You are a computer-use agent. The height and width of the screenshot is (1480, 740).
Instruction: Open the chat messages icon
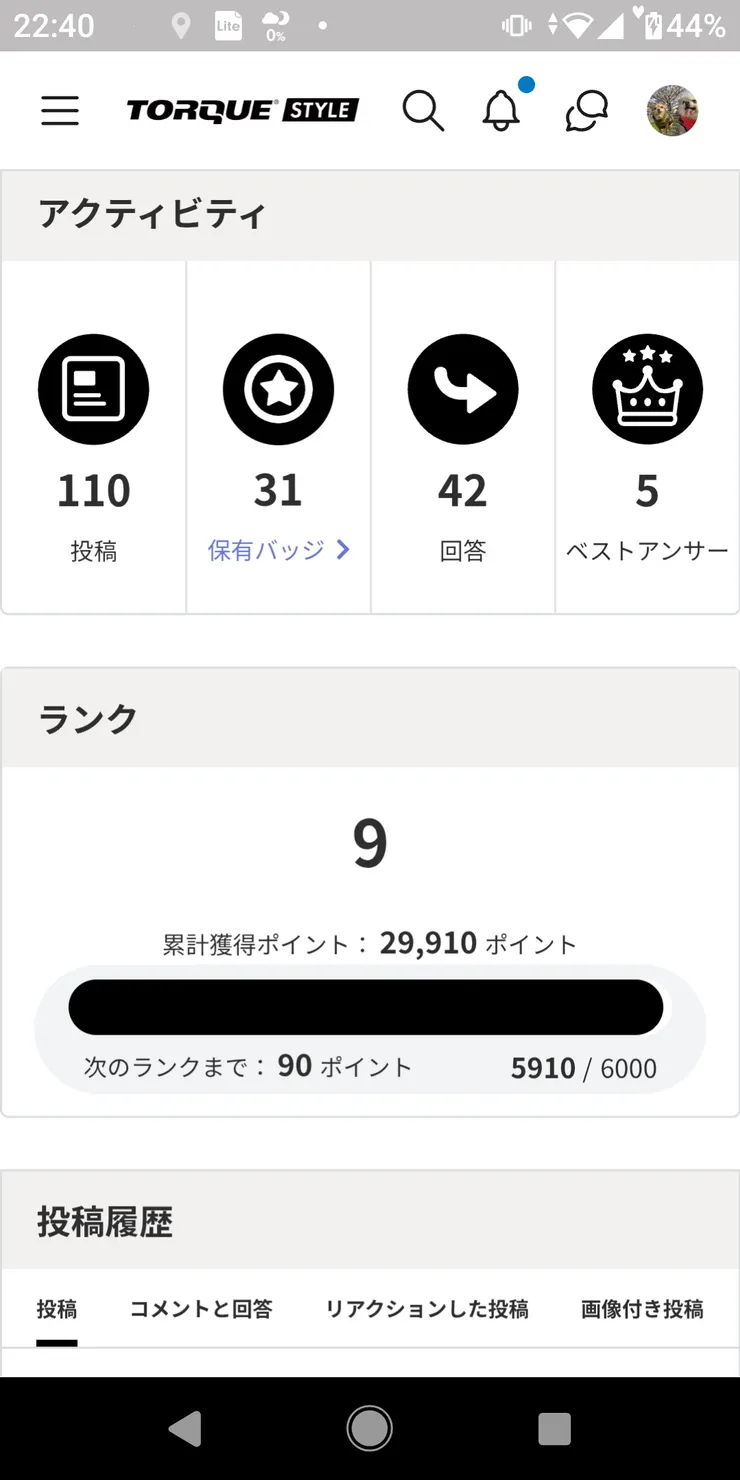point(586,110)
